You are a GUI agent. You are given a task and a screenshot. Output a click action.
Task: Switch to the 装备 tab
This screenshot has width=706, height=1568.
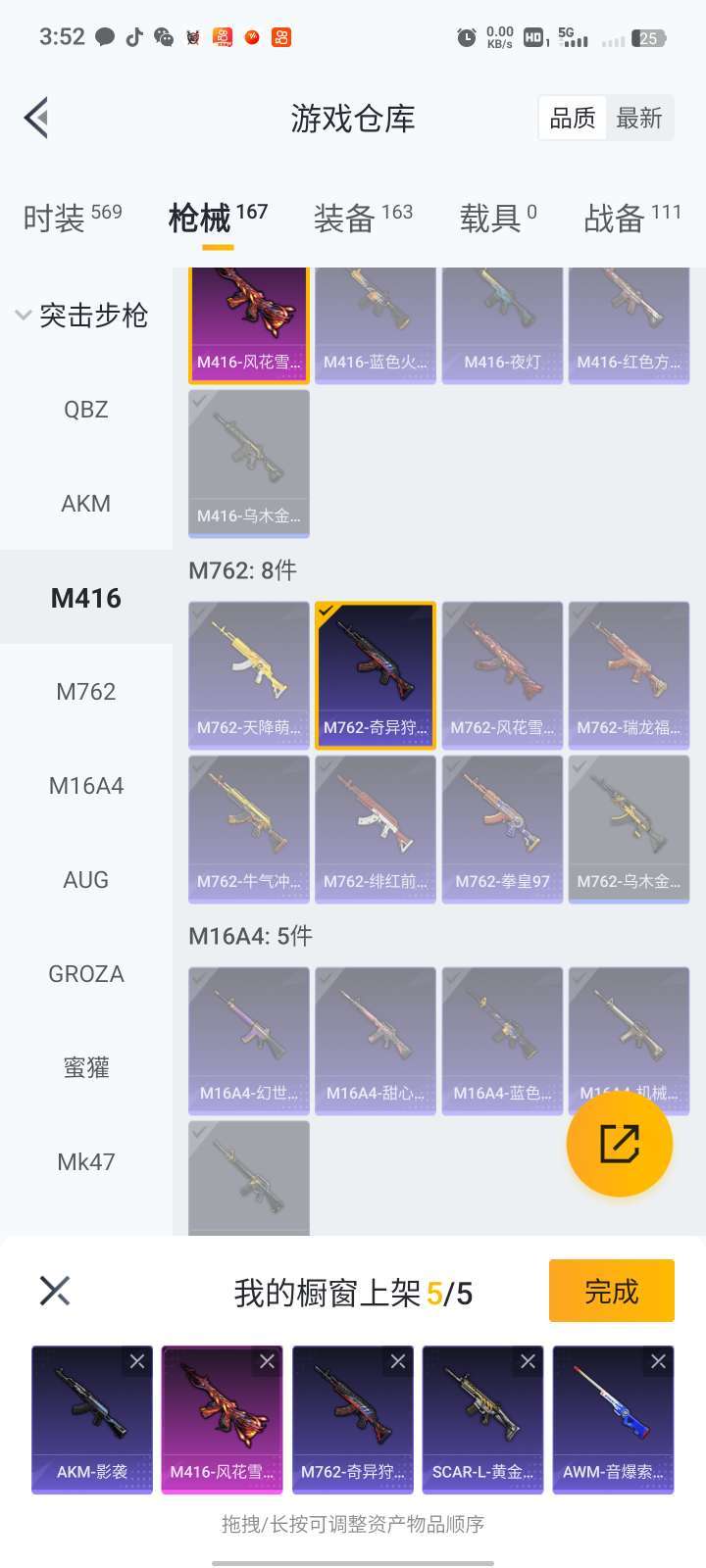[363, 217]
